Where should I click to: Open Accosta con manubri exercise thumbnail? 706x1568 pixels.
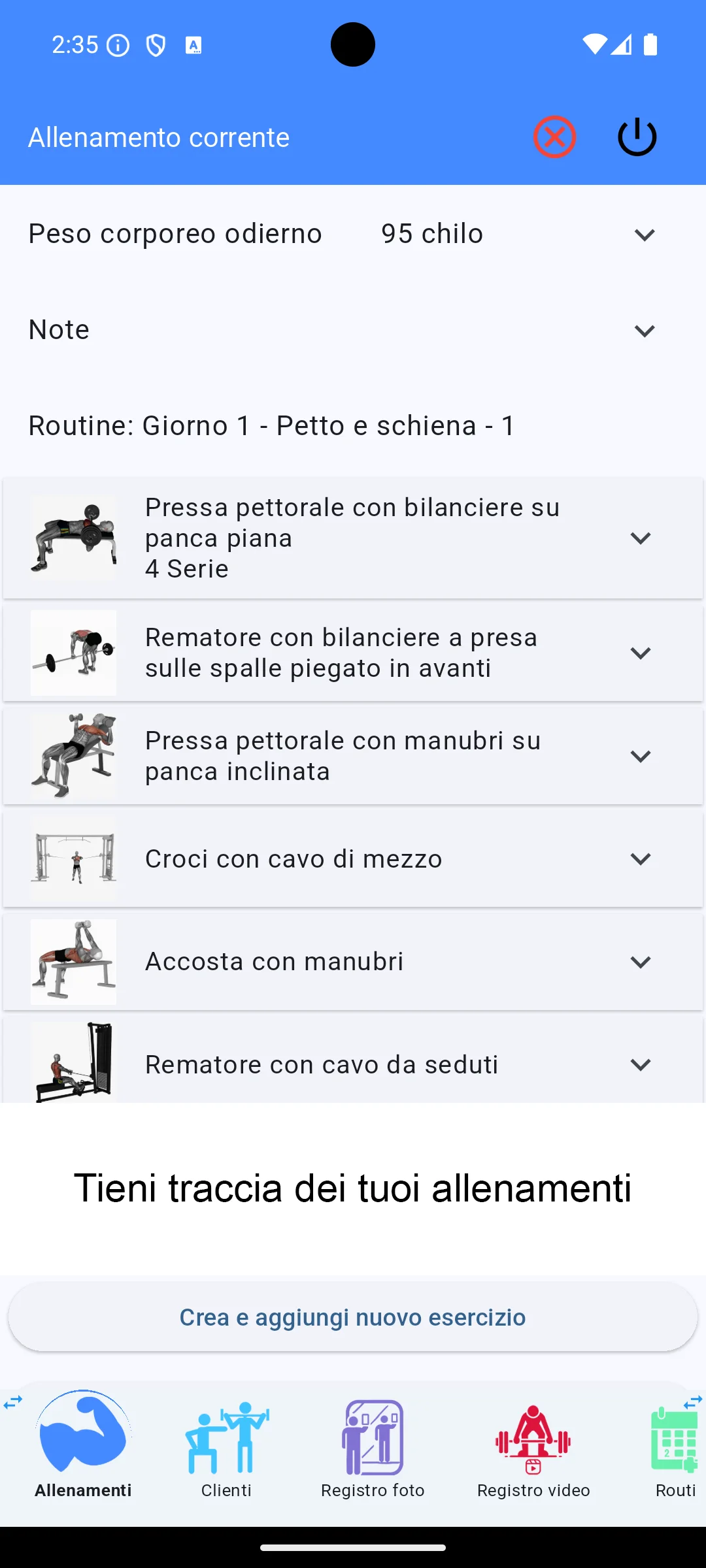pos(73,961)
